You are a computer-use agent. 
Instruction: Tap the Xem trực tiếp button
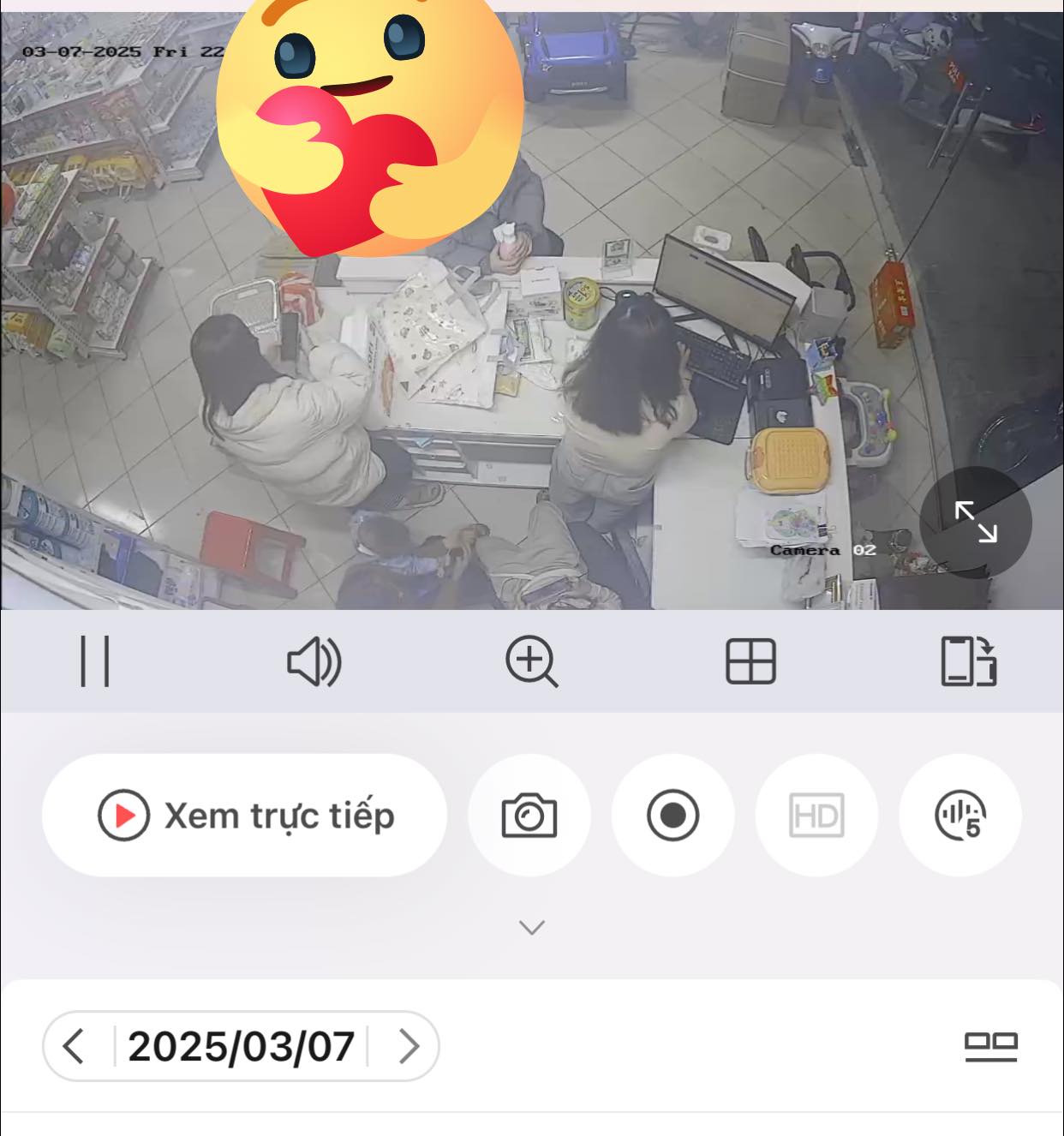click(245, 816)
